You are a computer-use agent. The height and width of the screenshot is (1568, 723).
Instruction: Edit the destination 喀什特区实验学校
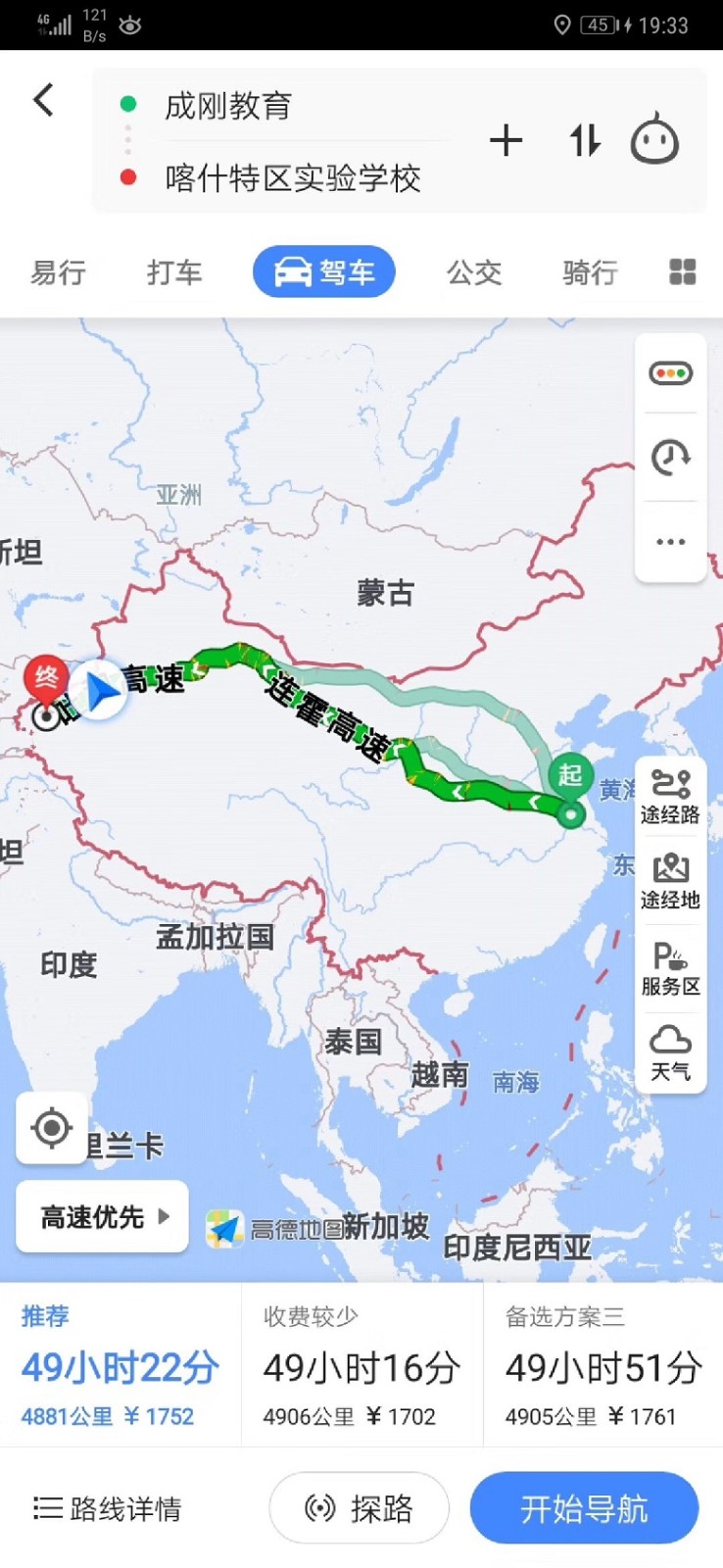[292, 178]
